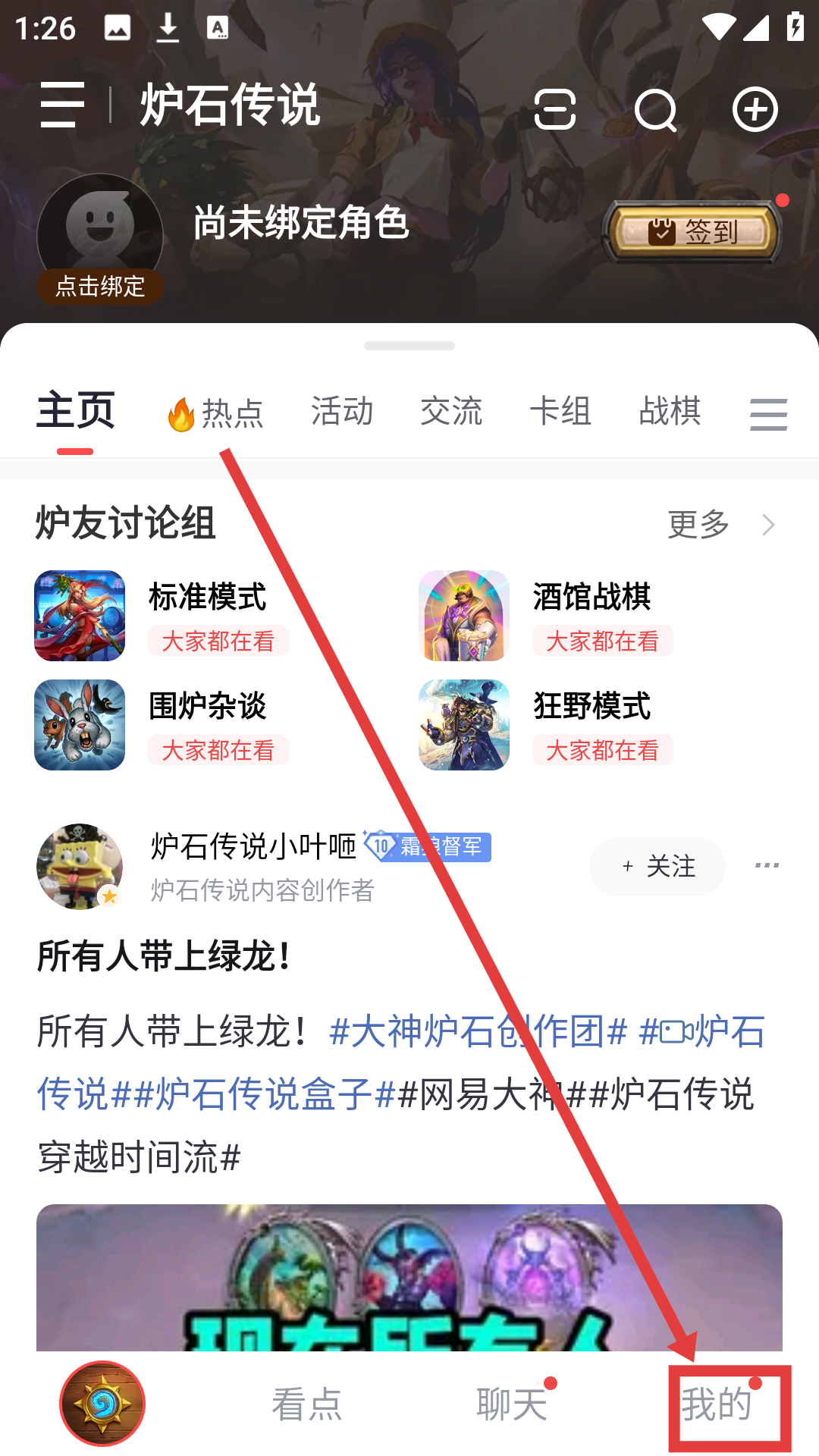Open the hamburger drawer menu
Screen dimensions: 819x1456
coord(62,105)
